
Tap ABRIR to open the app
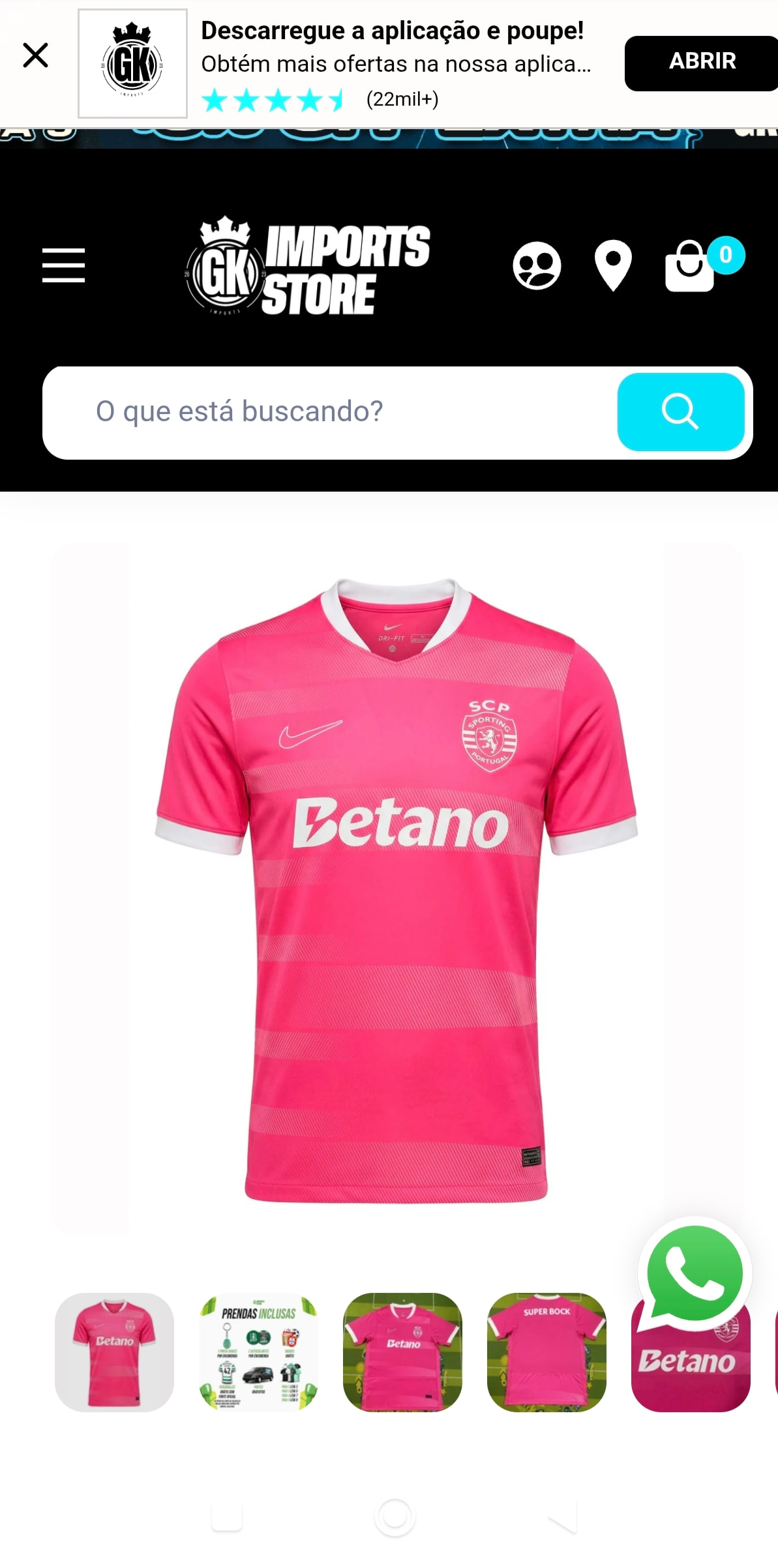click(x=702, y=62)
